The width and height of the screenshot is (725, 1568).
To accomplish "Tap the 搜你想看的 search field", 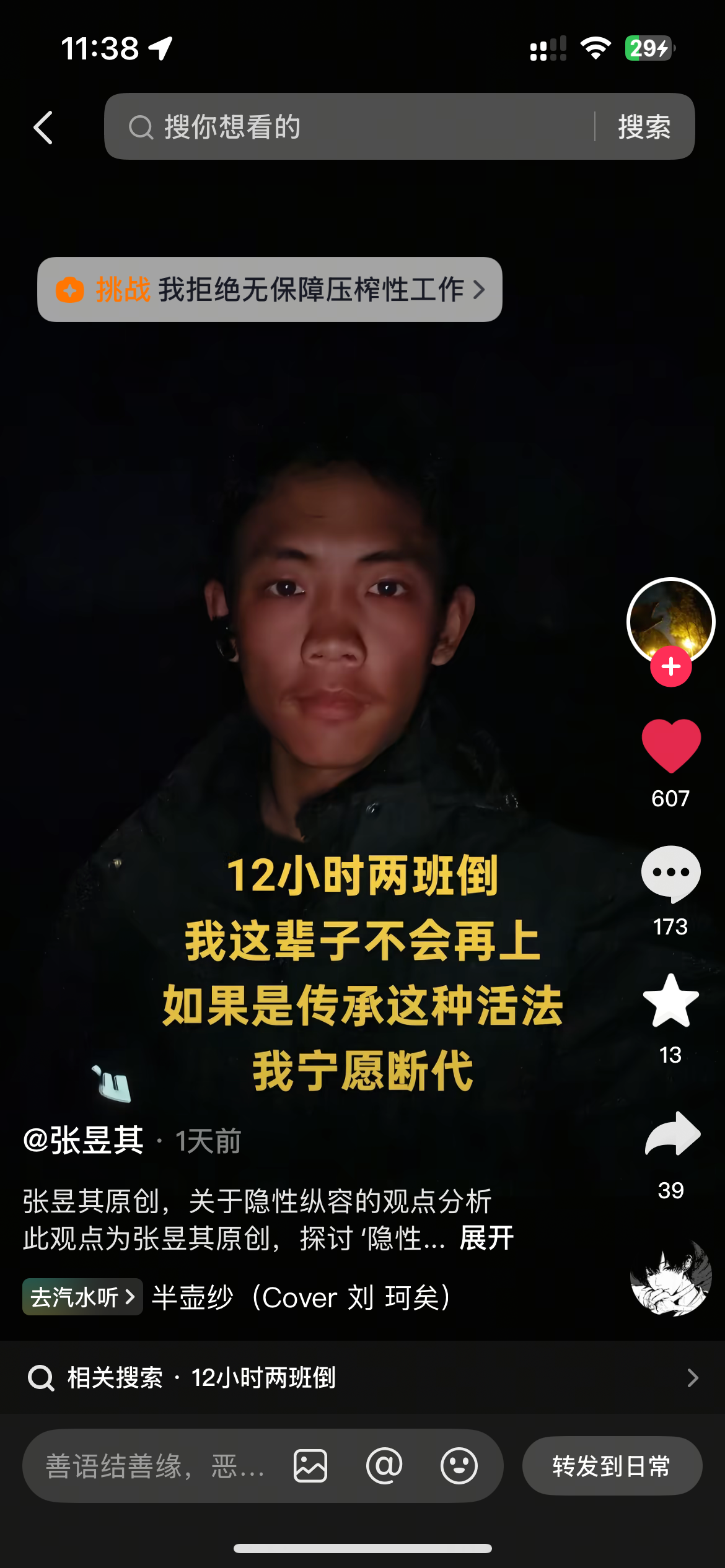I will 347,127.
